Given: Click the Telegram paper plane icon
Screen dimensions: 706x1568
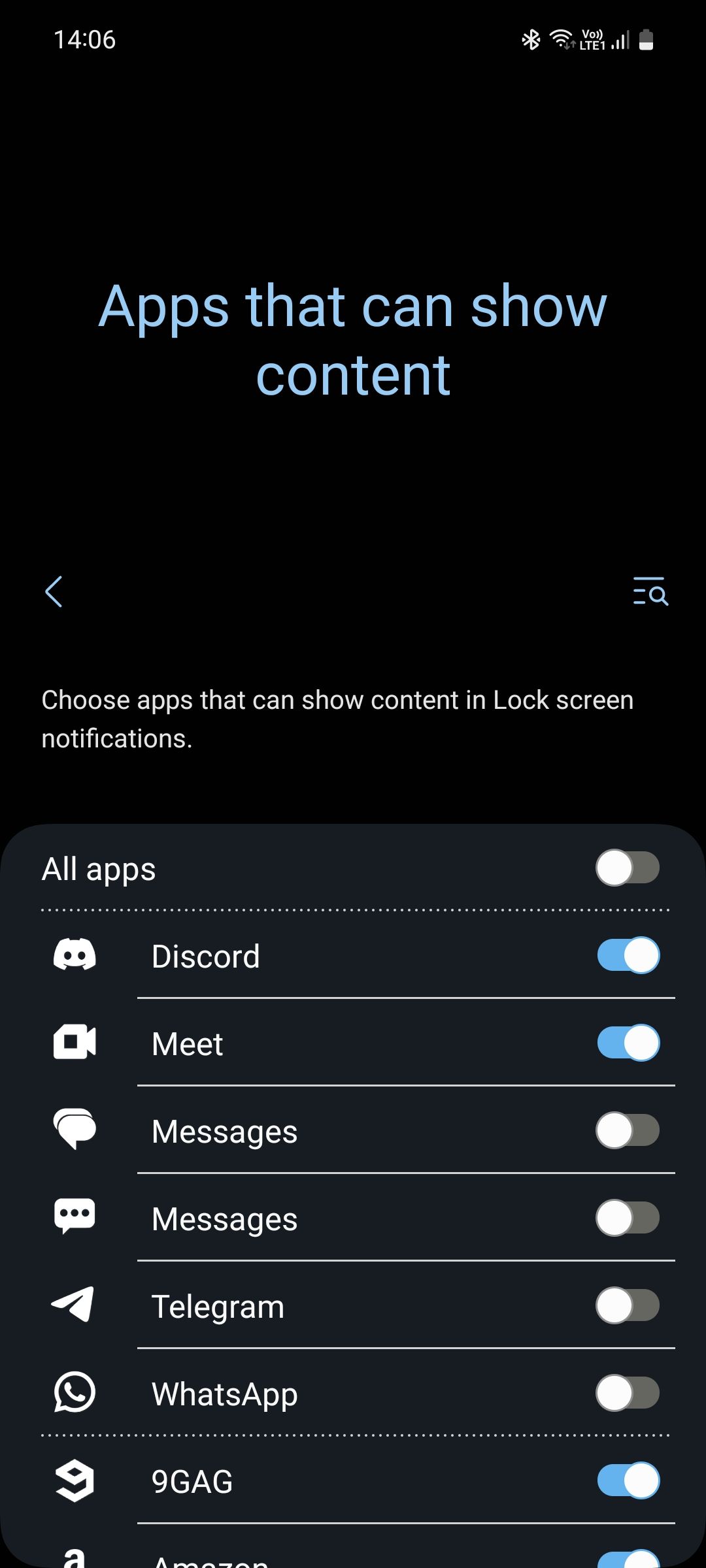Looking at the screenshot, I should [x=74, y=1305].
